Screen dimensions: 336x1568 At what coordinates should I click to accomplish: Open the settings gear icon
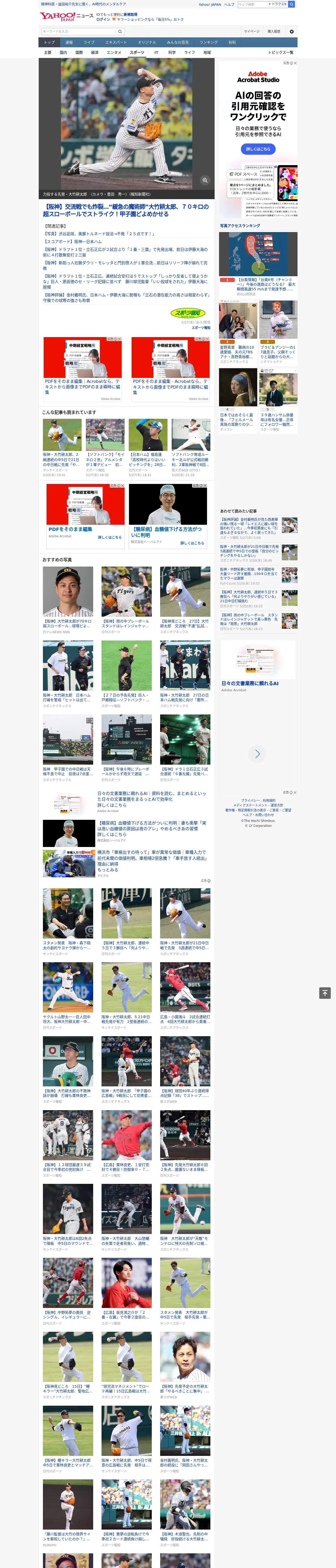(x=292, y=31)
